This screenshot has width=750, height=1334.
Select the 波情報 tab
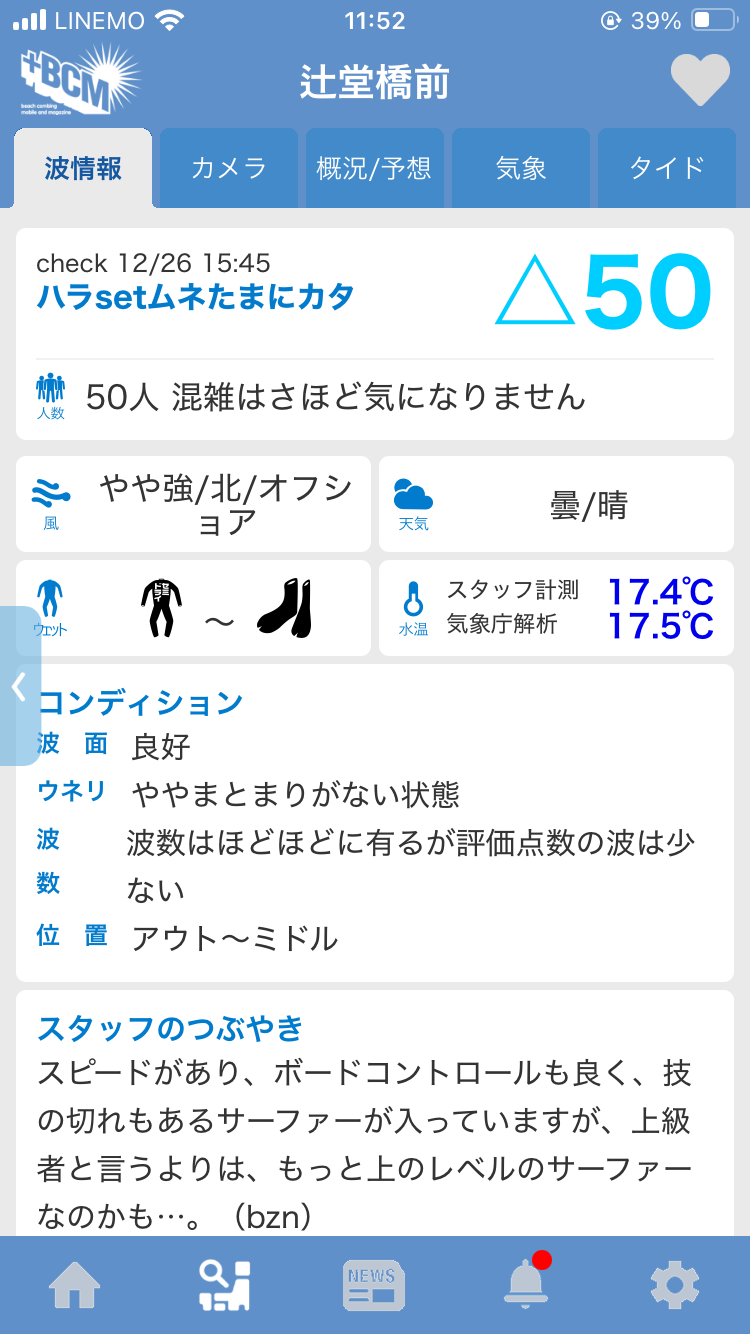coord(83,168)
